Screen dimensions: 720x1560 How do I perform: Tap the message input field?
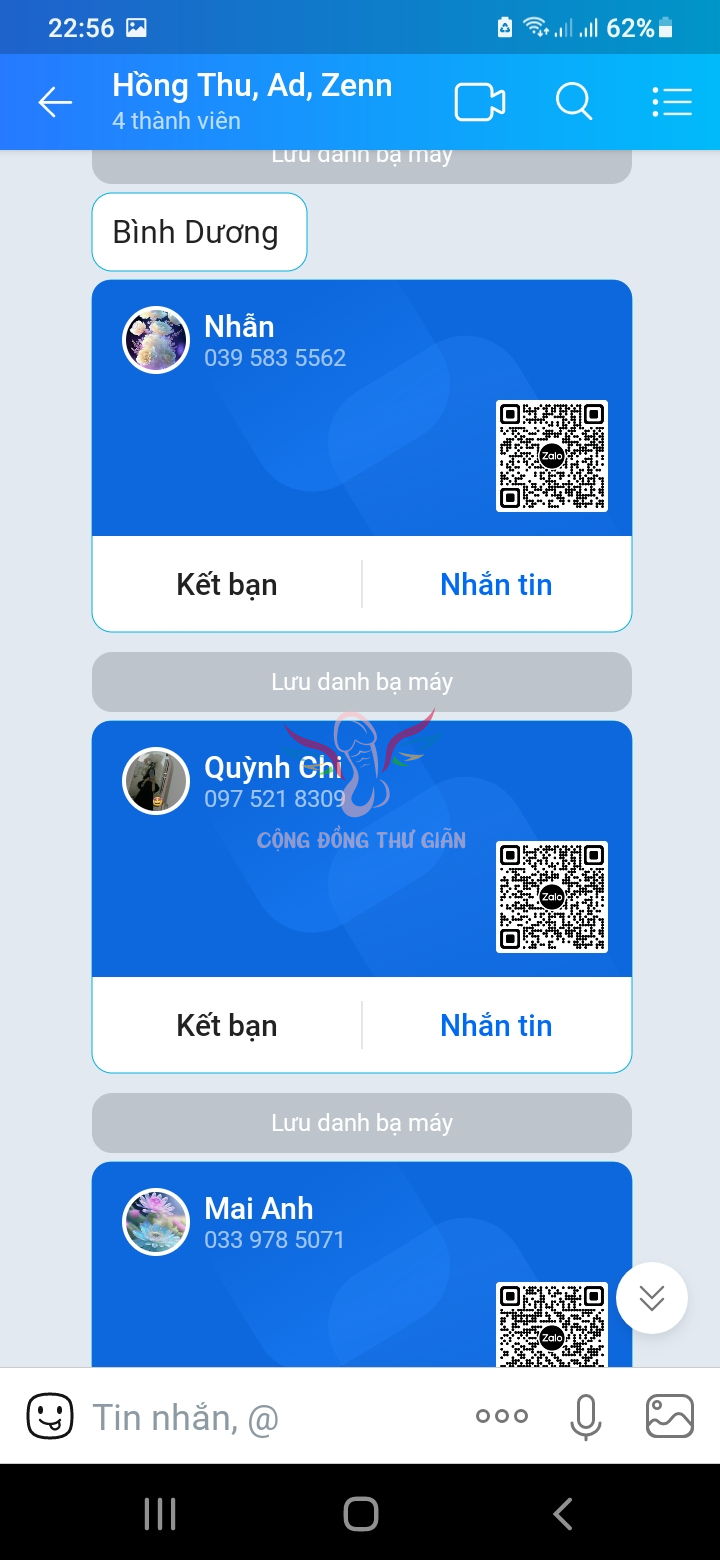pos(250,1415)
